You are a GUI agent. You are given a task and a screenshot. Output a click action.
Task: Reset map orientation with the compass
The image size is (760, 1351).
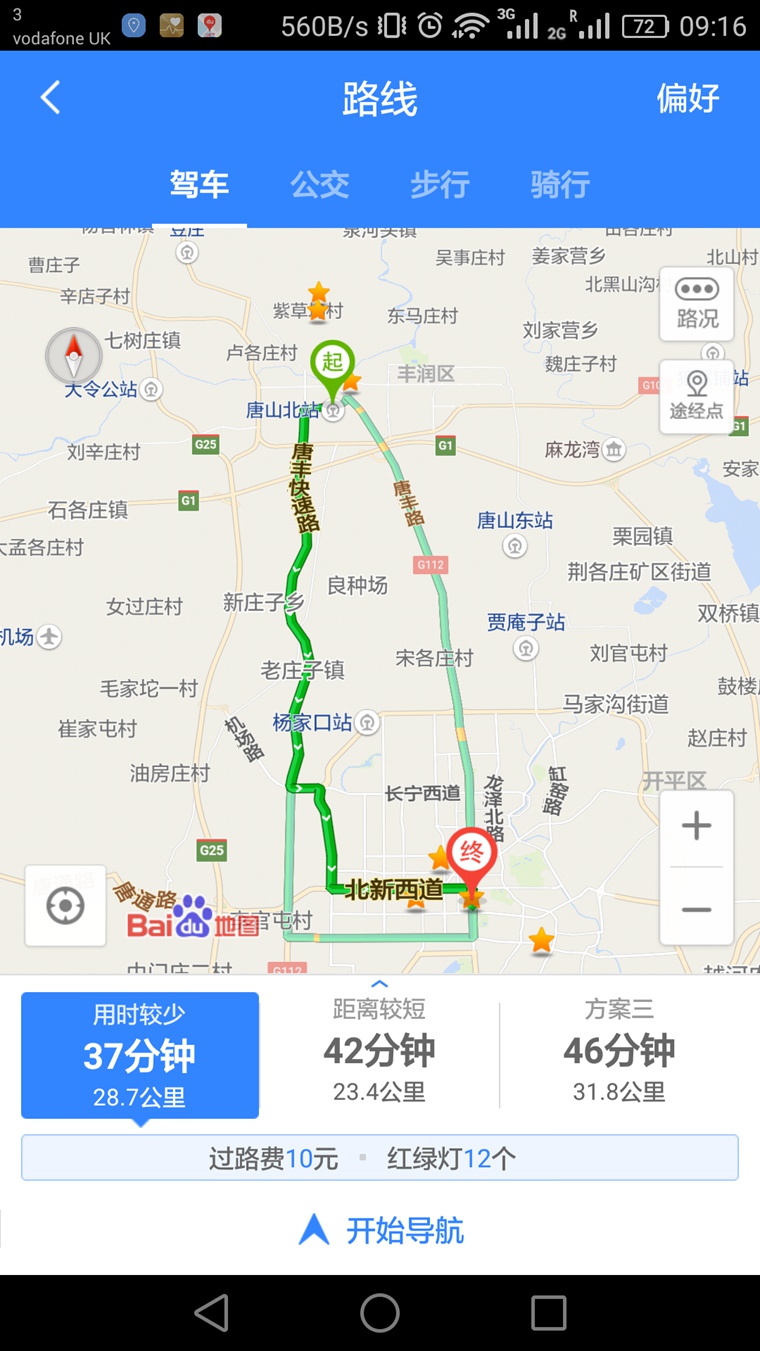click(x=74, y=356)
